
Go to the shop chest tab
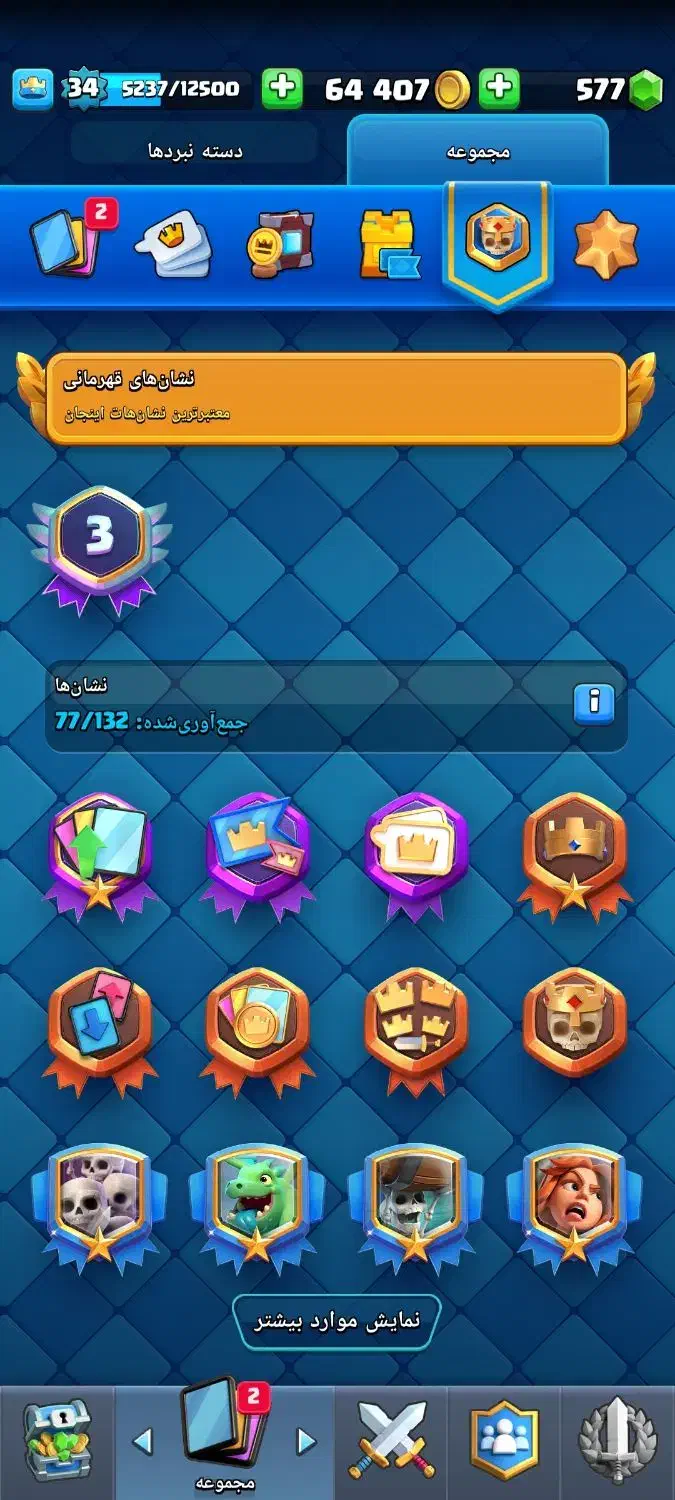pos(57,1441)
